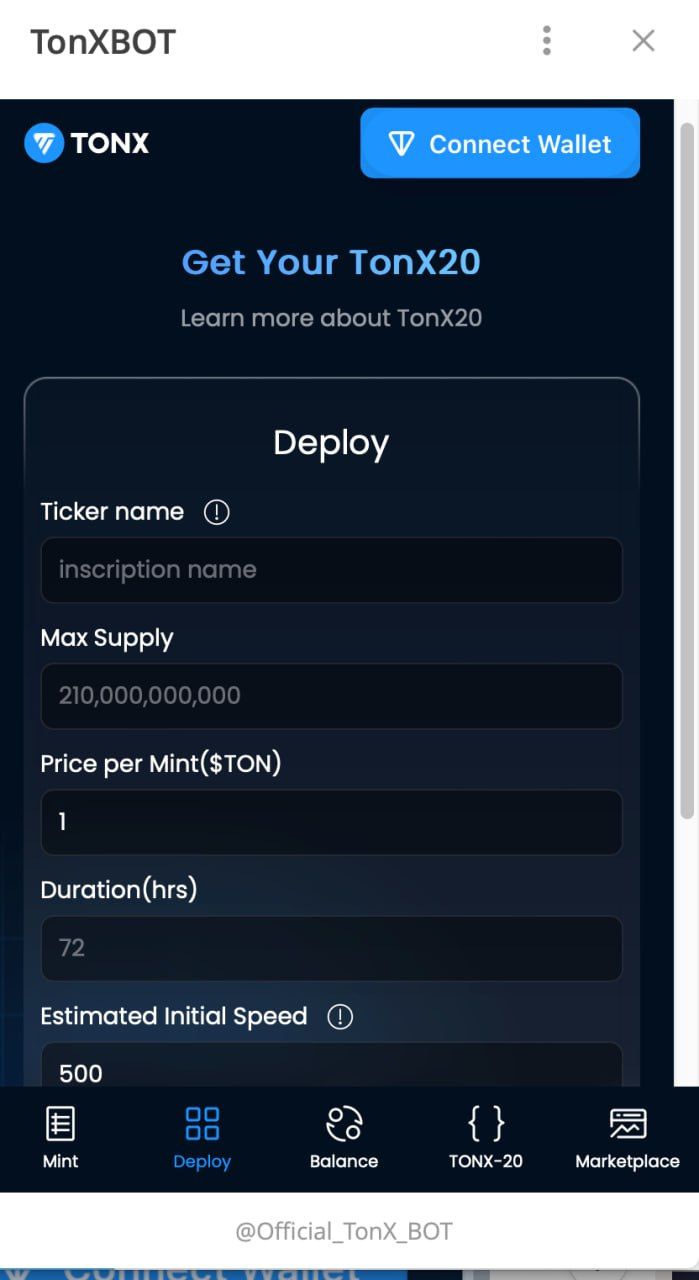Go to the Balance tab

click(344, 1138)
